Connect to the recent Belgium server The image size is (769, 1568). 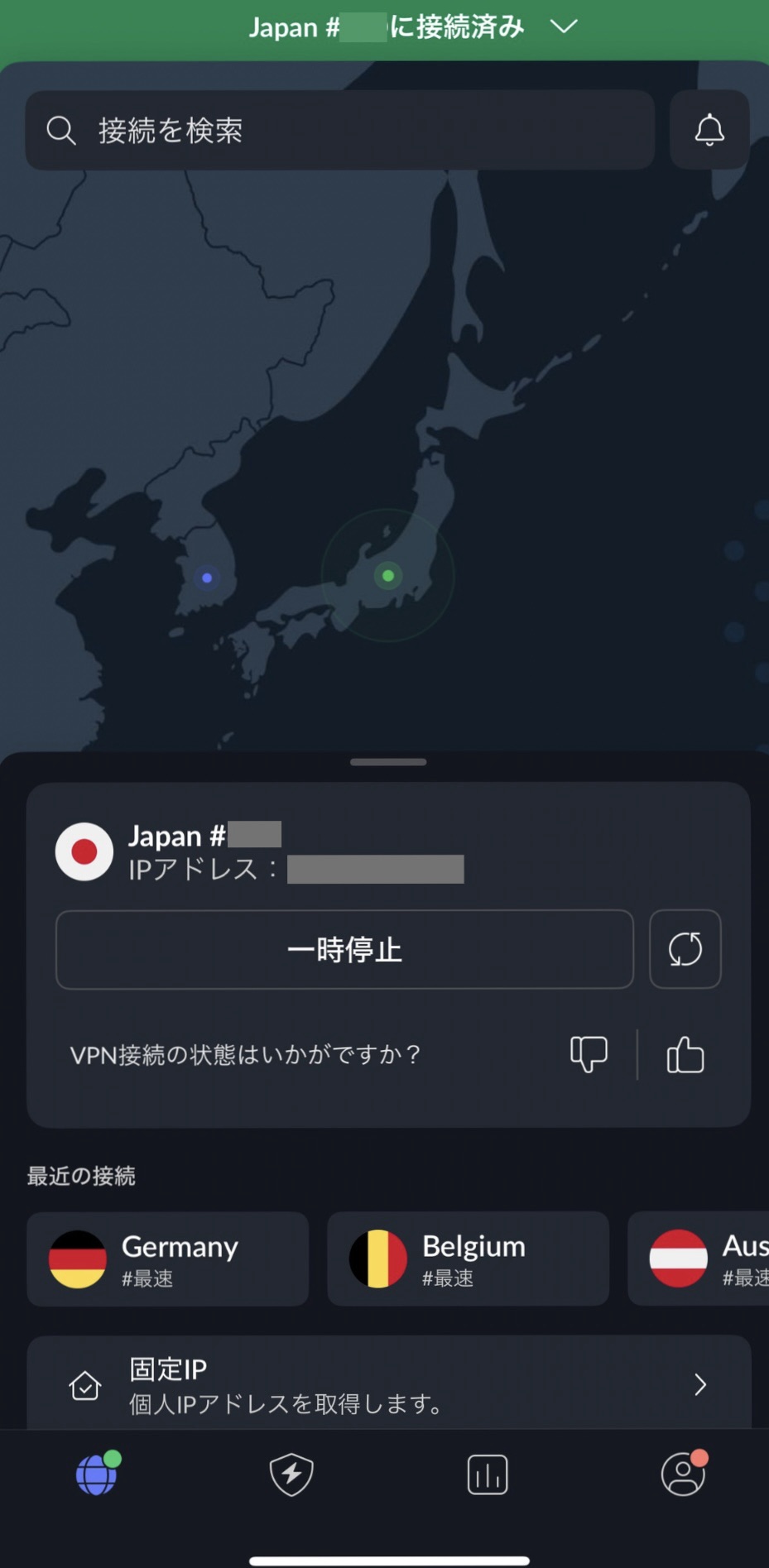coord(468,1259)
